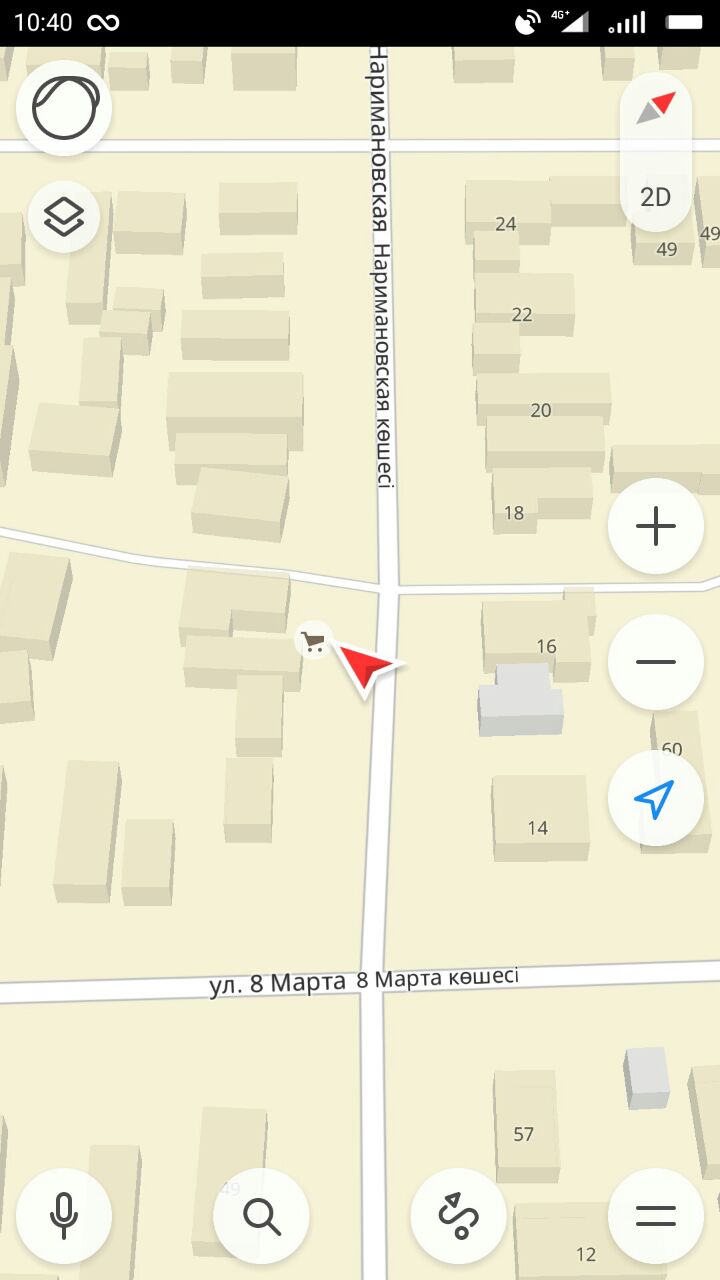Start voice input with the microphone
The width and height of the screenshot is (720, 1280).
64,1216
